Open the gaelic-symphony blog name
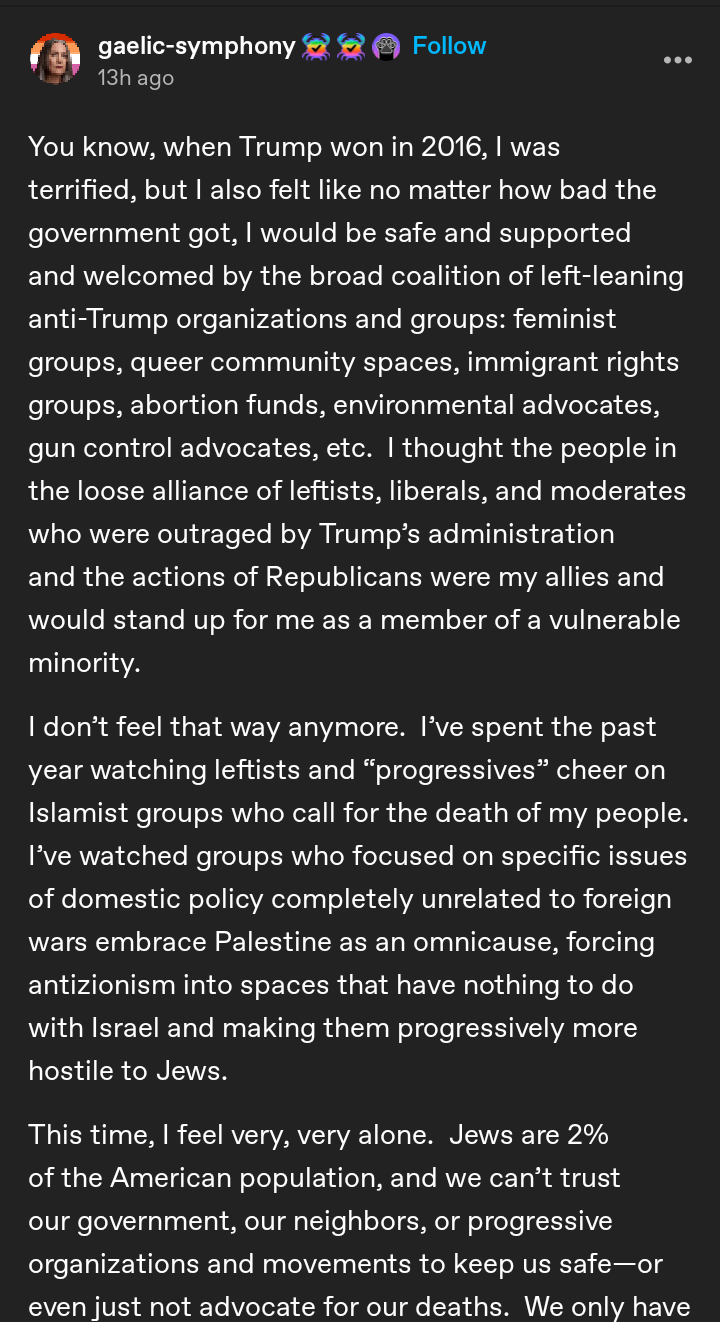720x1322 pixels. coord(196,46)
